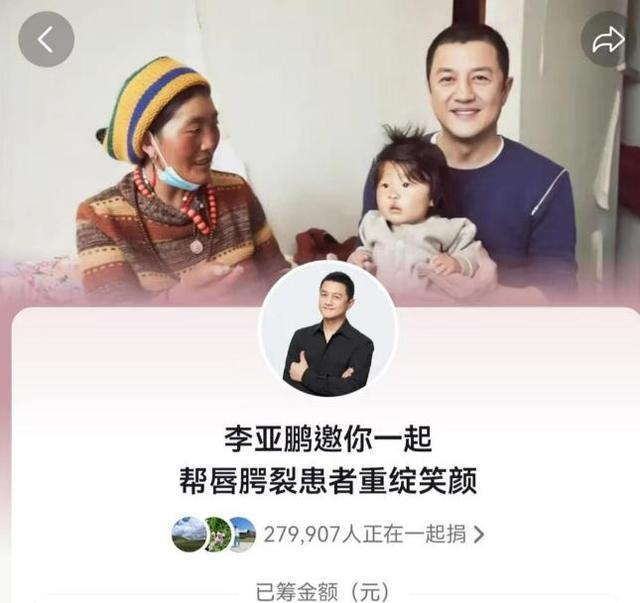
Task: Share this donation campaign
Action: [607, 40]
